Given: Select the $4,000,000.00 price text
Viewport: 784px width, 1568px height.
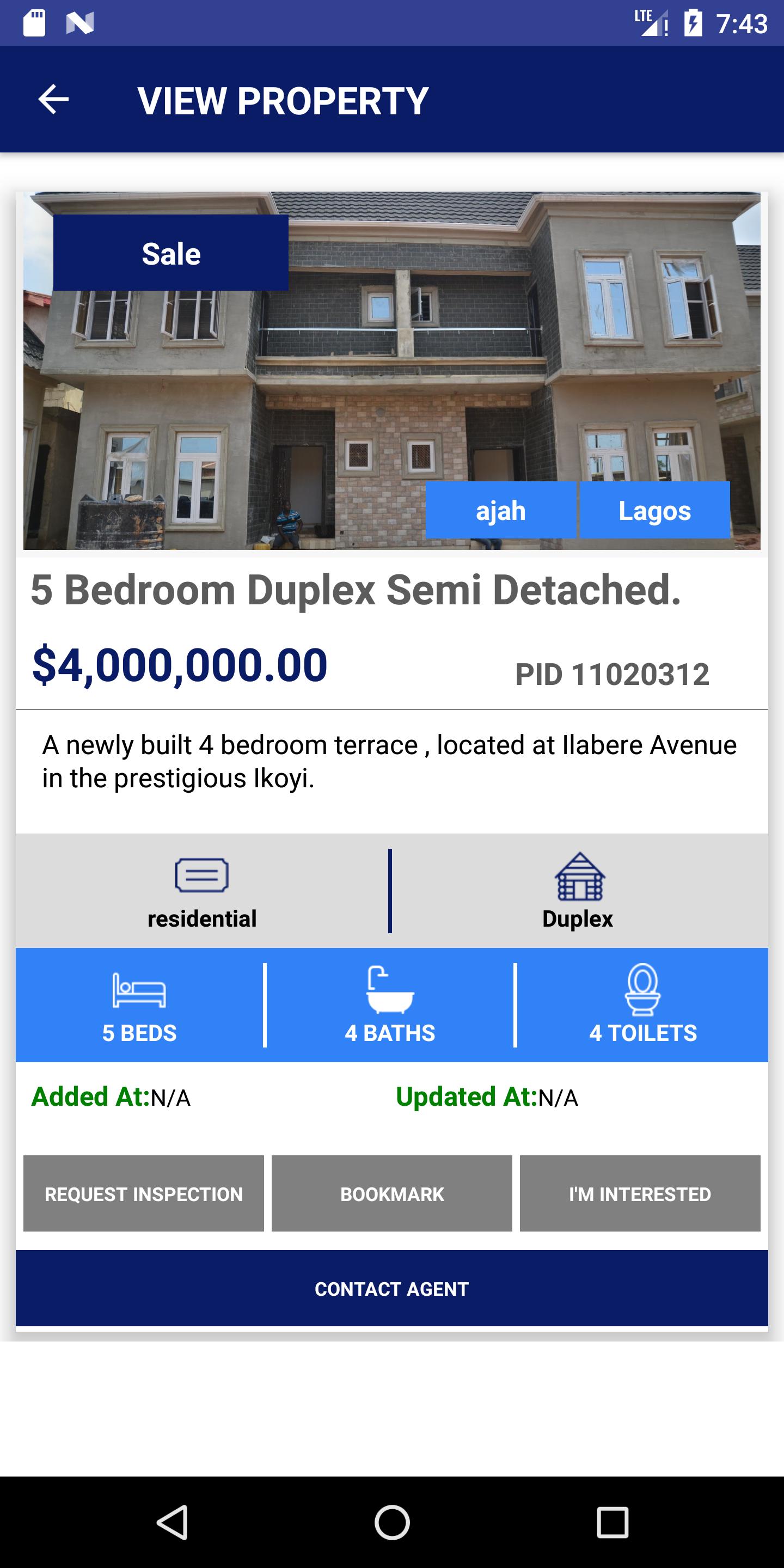Looking at the screenshot, I should [180, 667].
